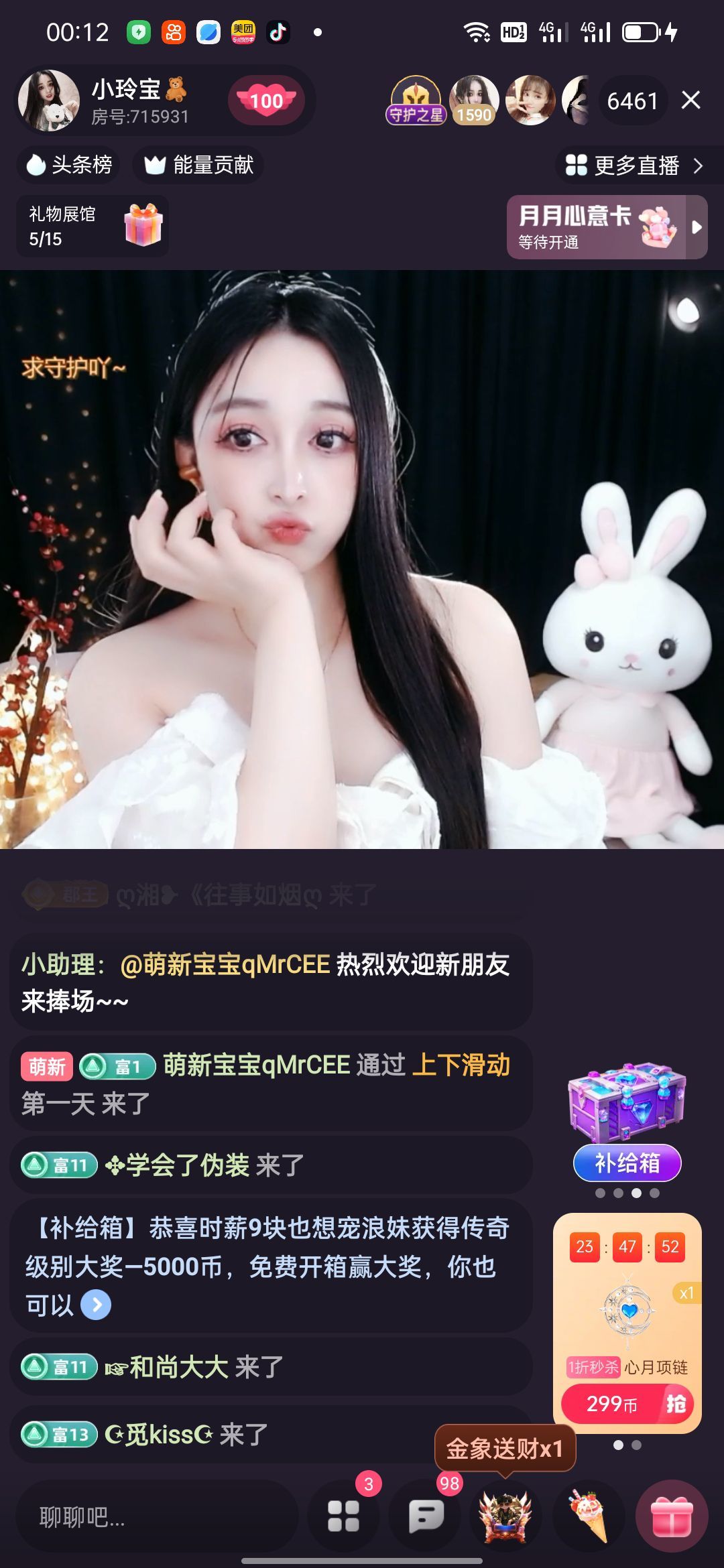Open the 礼物展馆 gift gallery

93,226
